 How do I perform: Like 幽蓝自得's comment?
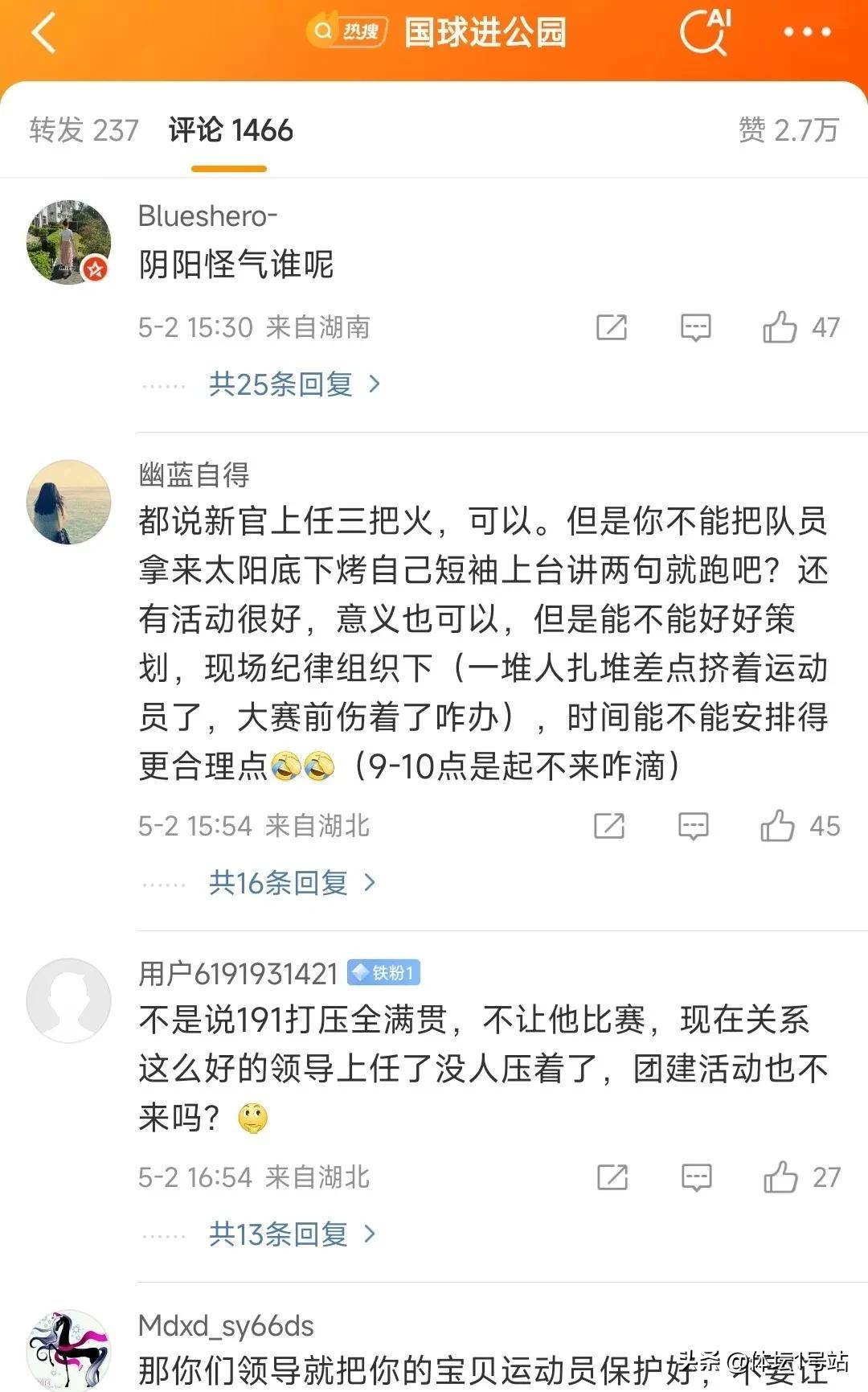click(778, 826)
